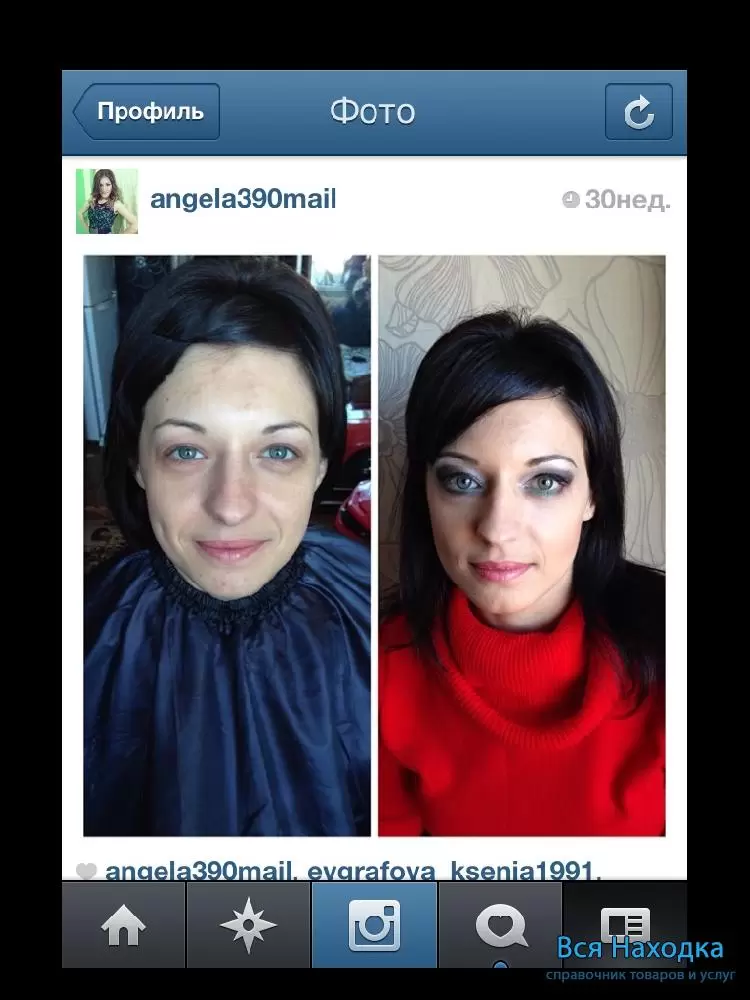
Task: Switch to the home feed tab
Action: point(124,926)
